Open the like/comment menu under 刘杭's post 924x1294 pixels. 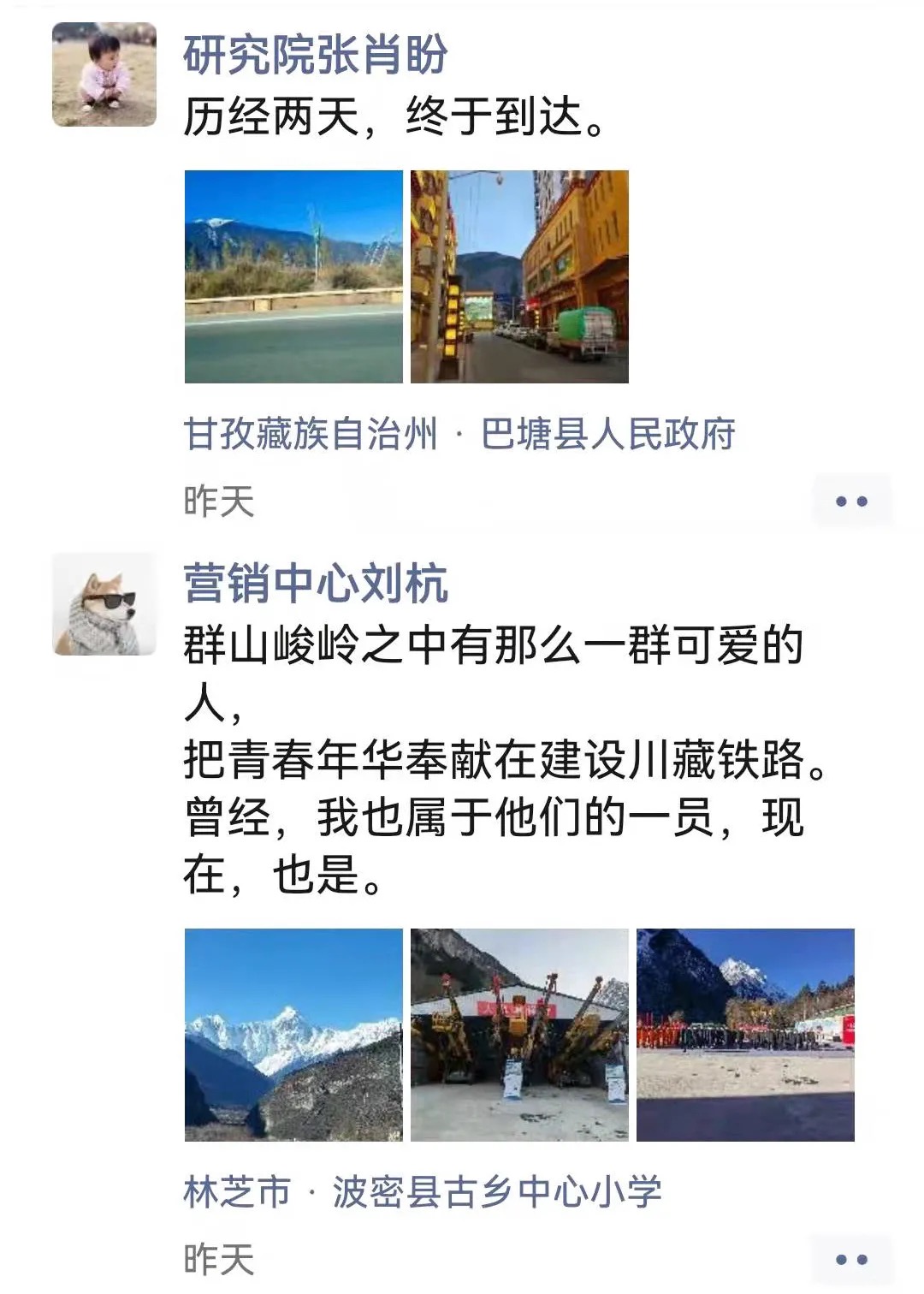pyautogui.click(x=850, y=1260)
